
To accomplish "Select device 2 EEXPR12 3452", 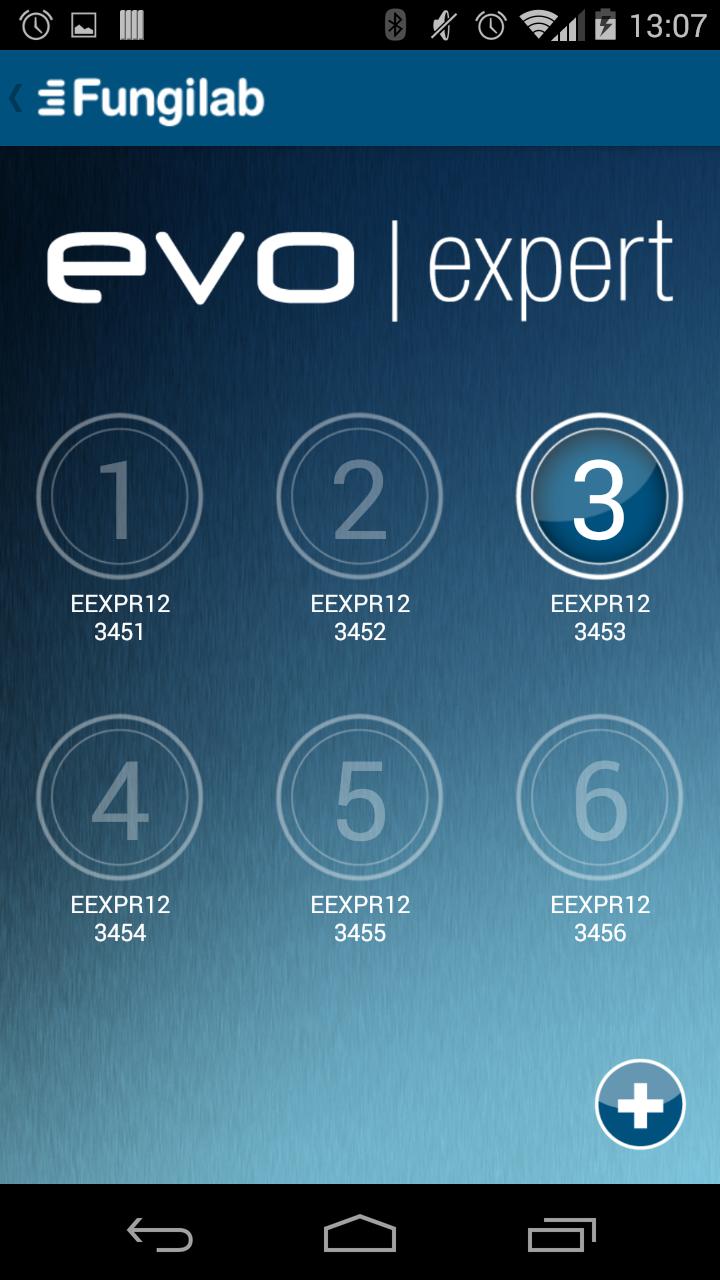I will 360,497.
